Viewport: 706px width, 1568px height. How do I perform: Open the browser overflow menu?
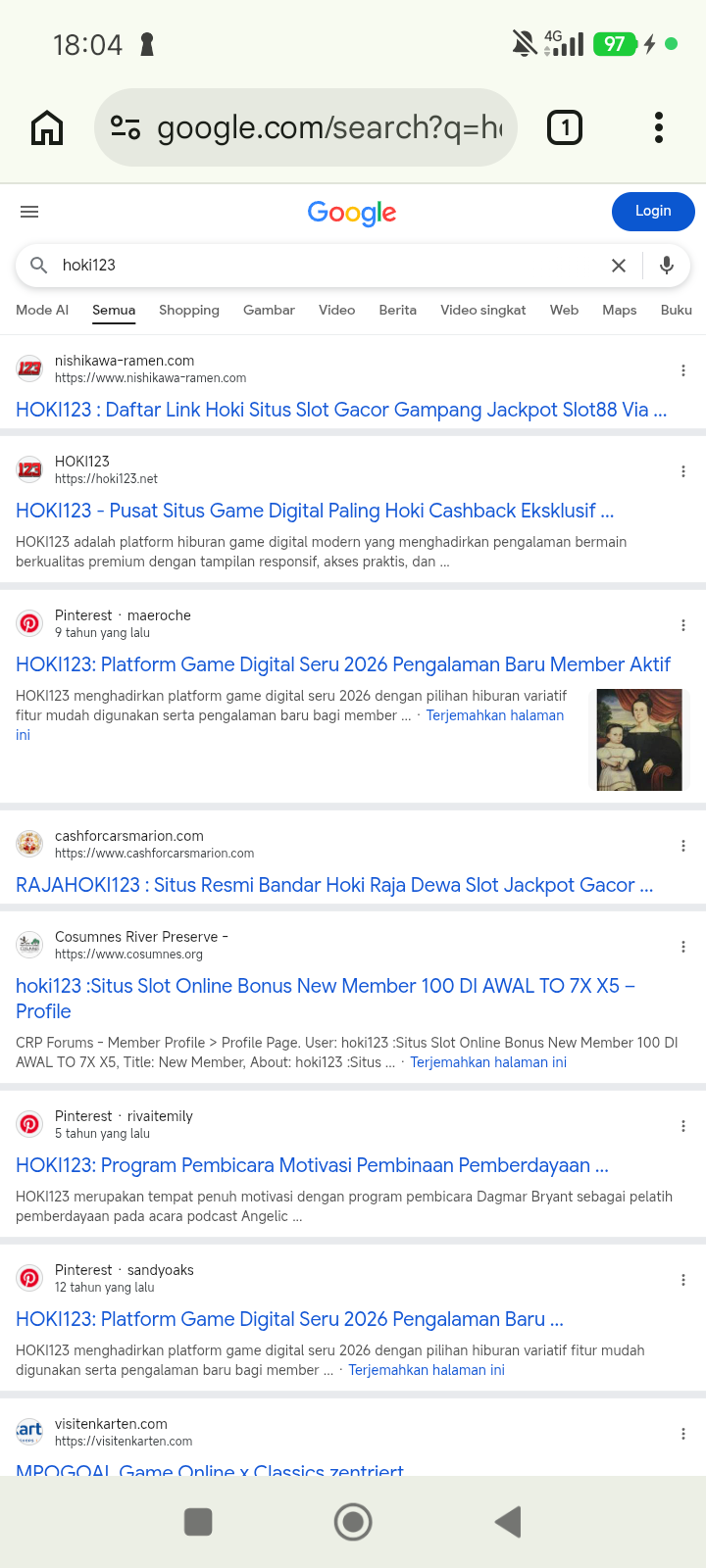(x=659, y=127)
